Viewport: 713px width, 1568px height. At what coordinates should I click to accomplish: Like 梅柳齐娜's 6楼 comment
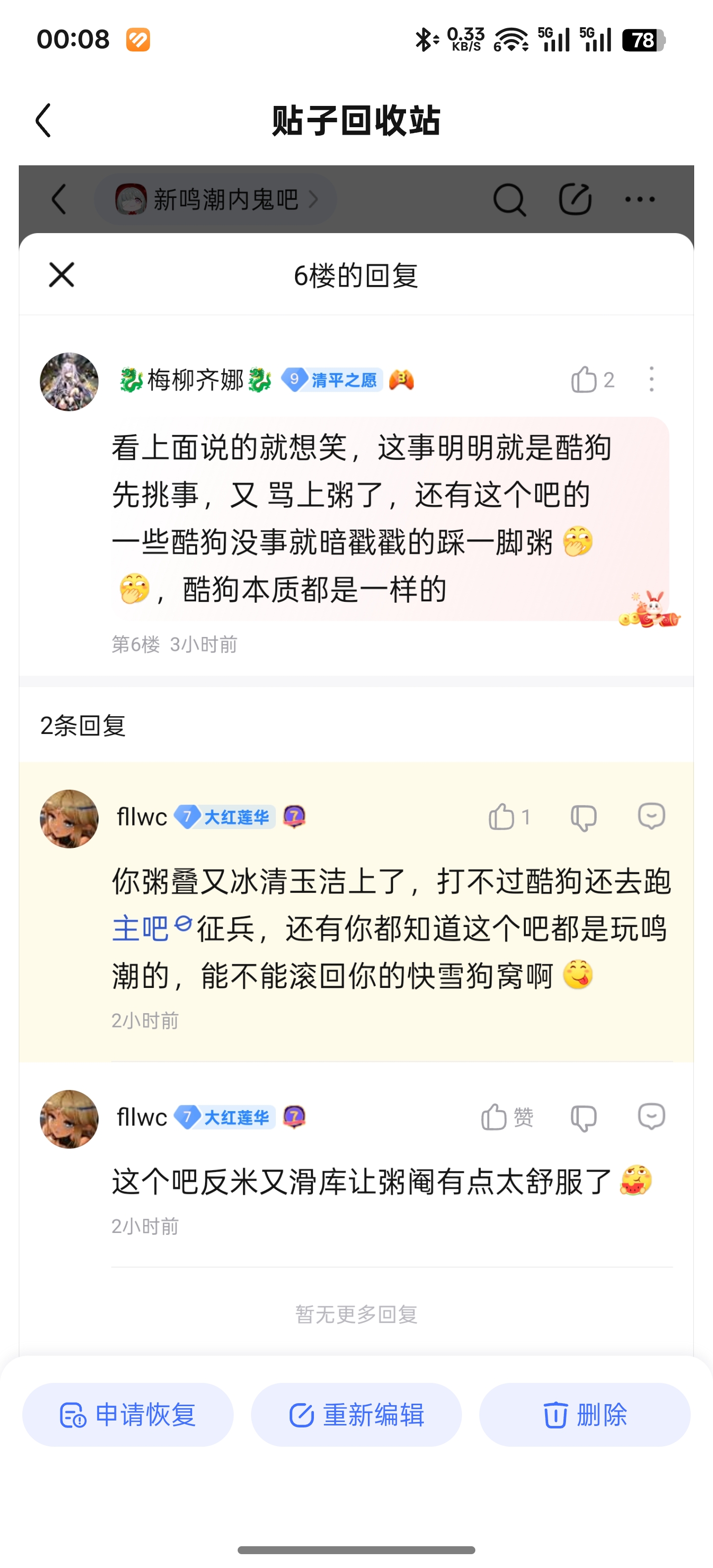(x=583, y=380)
